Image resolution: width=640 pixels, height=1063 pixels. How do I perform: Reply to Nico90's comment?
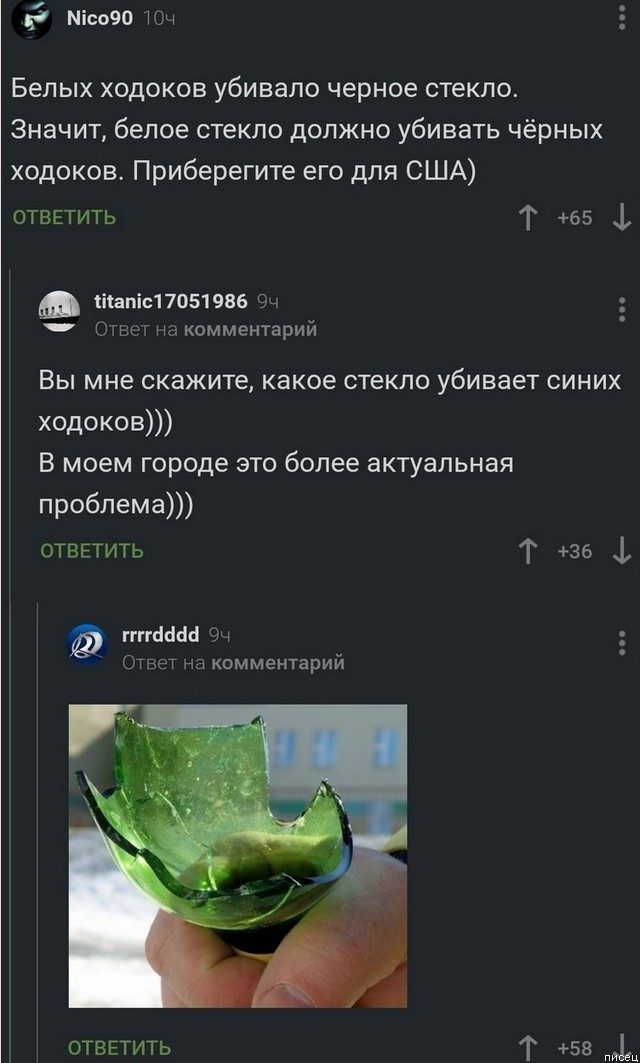[x=65, y=218]
